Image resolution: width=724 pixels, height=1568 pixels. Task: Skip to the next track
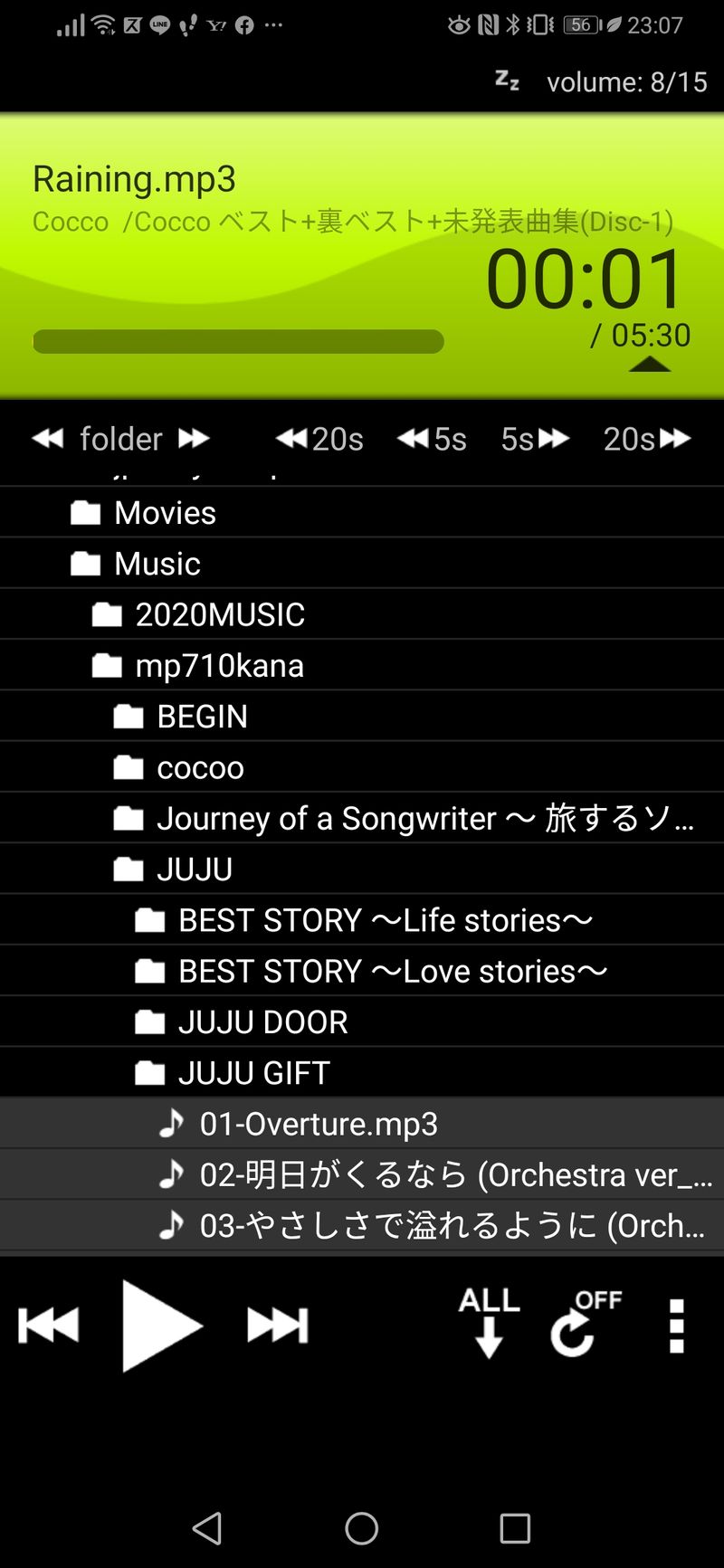[278, 1326]
